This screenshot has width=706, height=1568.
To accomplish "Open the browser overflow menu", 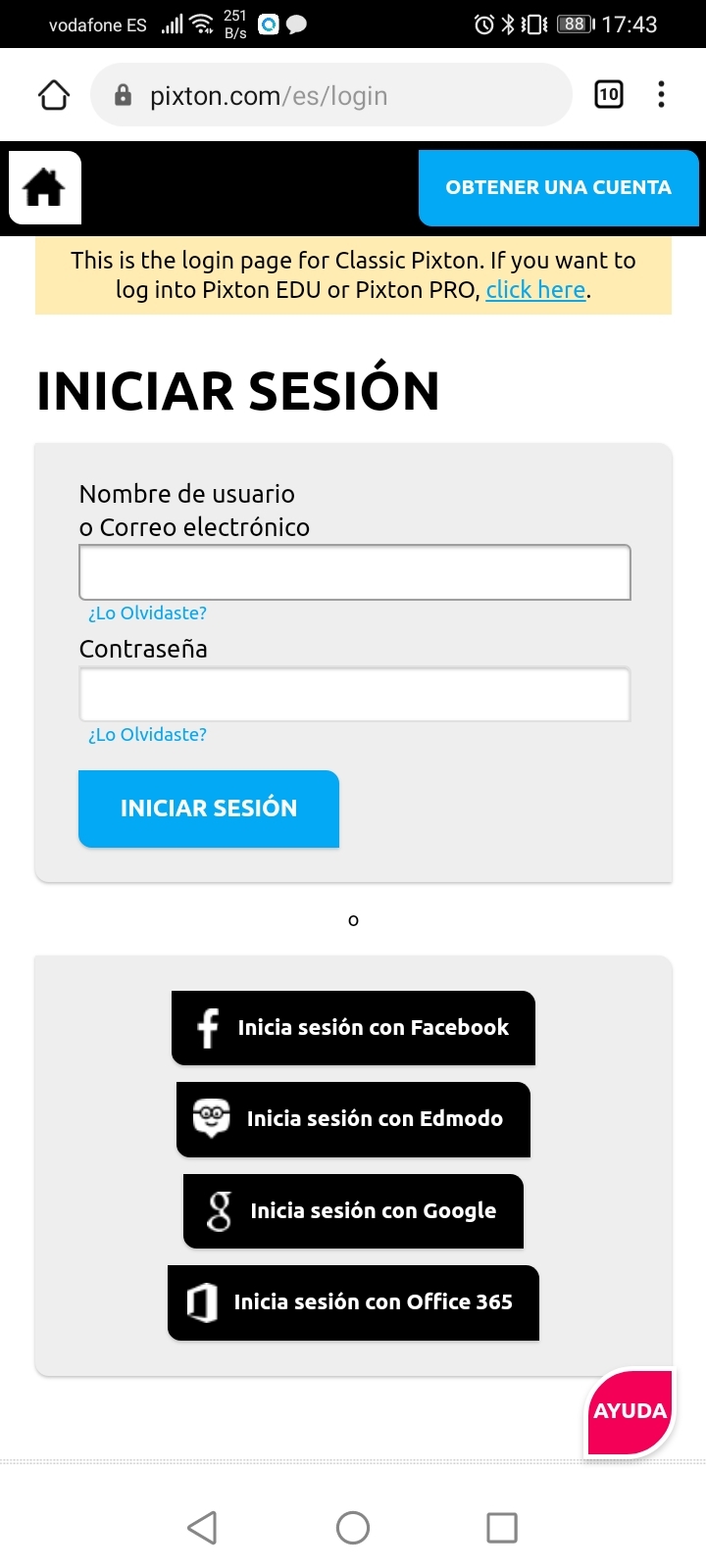I will [x=662, y=94].
